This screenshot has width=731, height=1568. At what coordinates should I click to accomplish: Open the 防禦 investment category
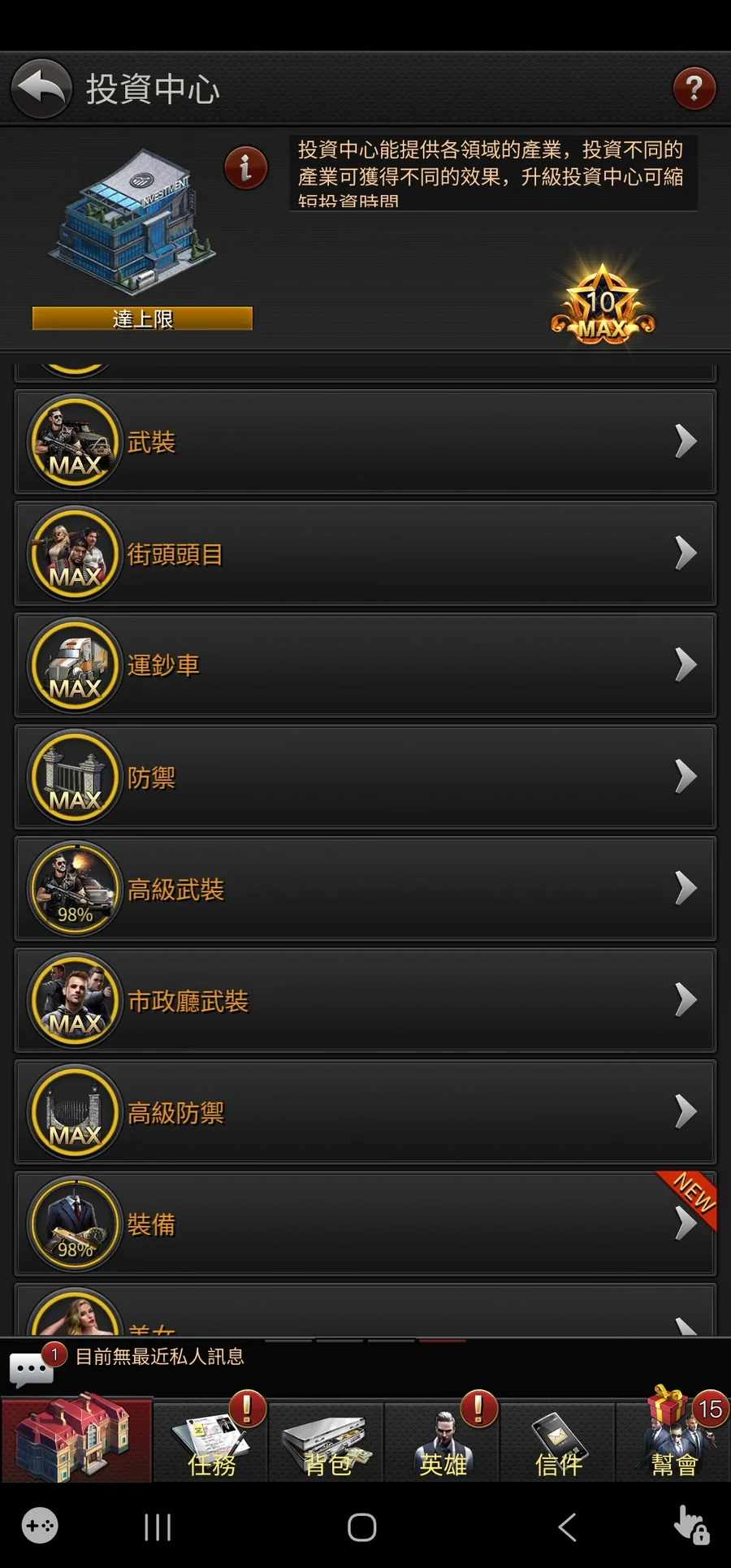point(365,778)
